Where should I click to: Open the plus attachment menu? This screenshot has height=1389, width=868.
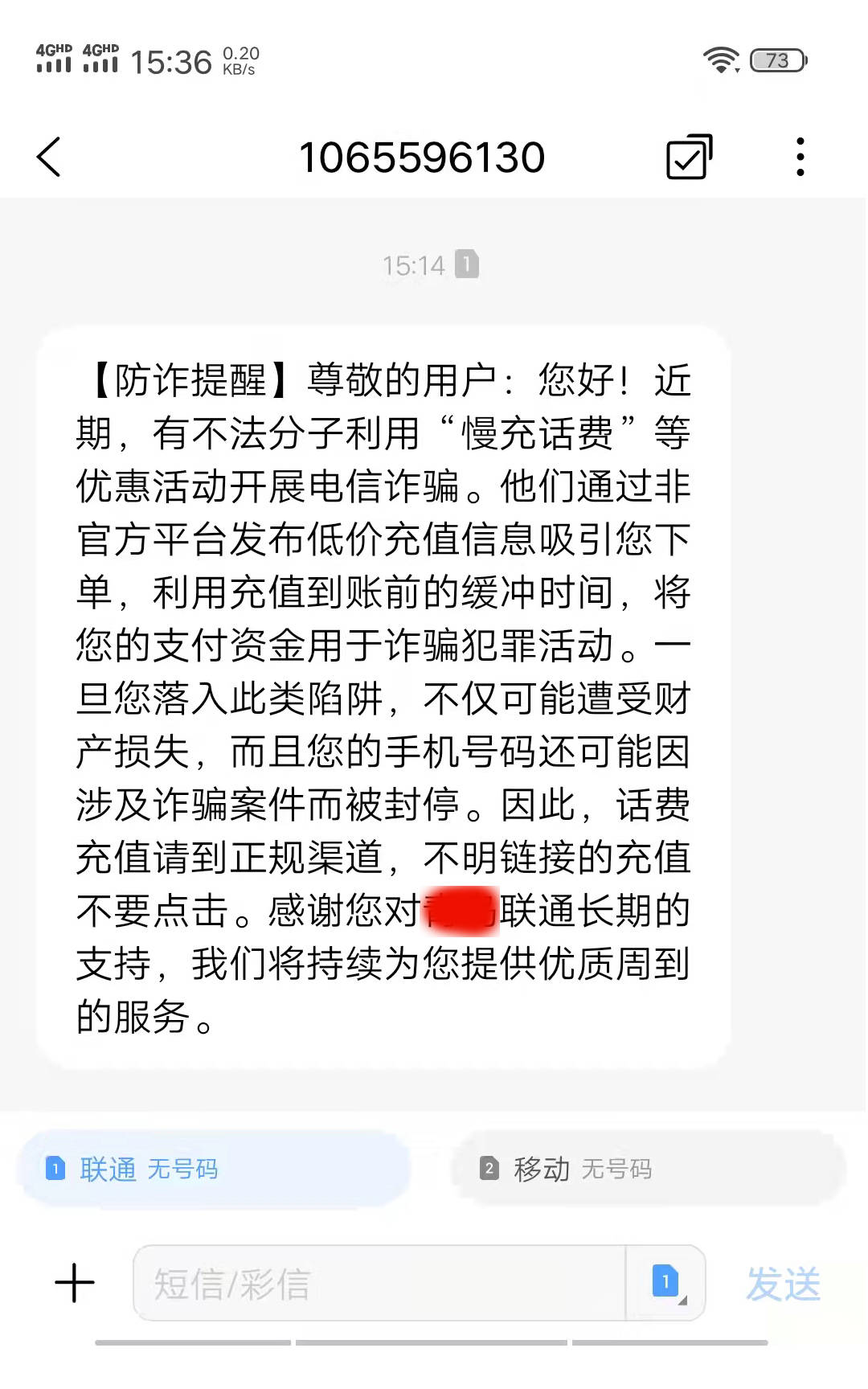coord(75,1283)
